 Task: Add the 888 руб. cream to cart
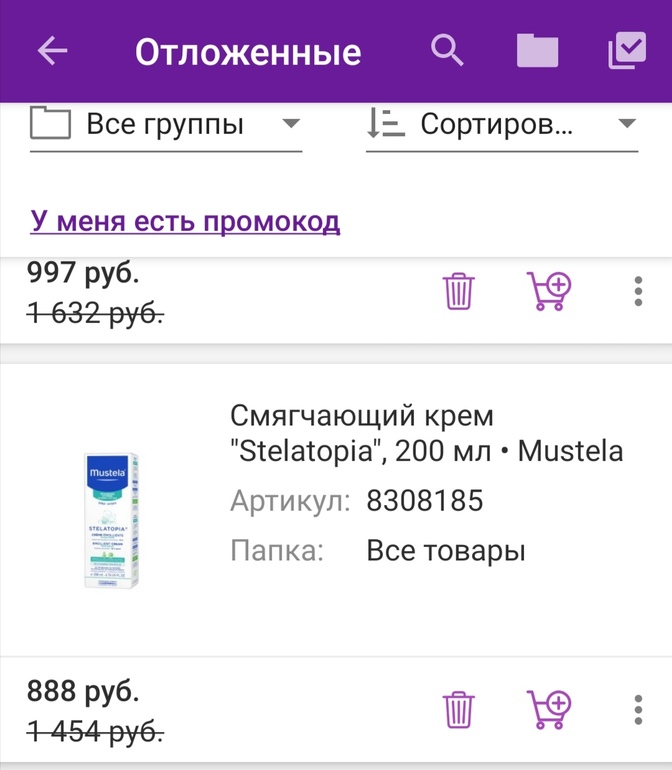[548, 709]
